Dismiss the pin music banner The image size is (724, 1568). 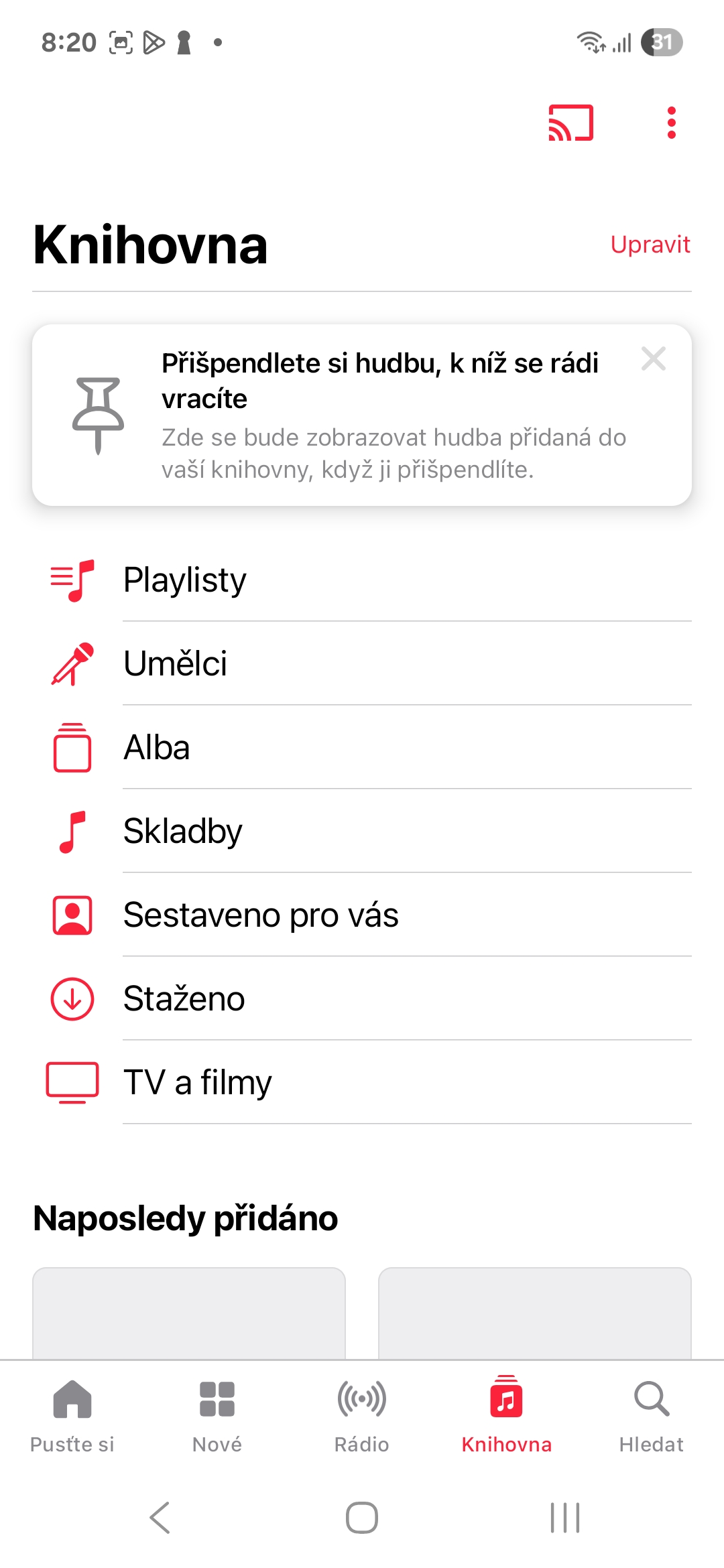tap(653, 359)
